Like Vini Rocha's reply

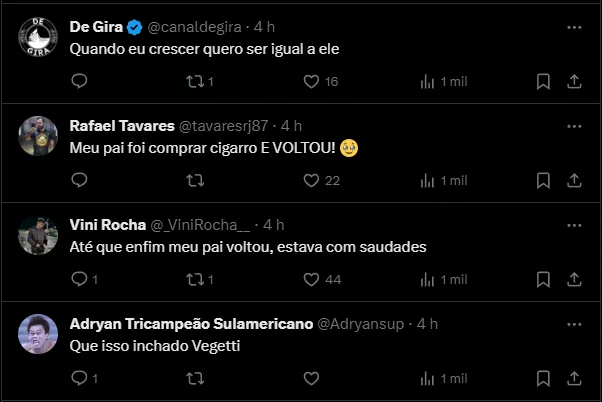pos(310,279)
